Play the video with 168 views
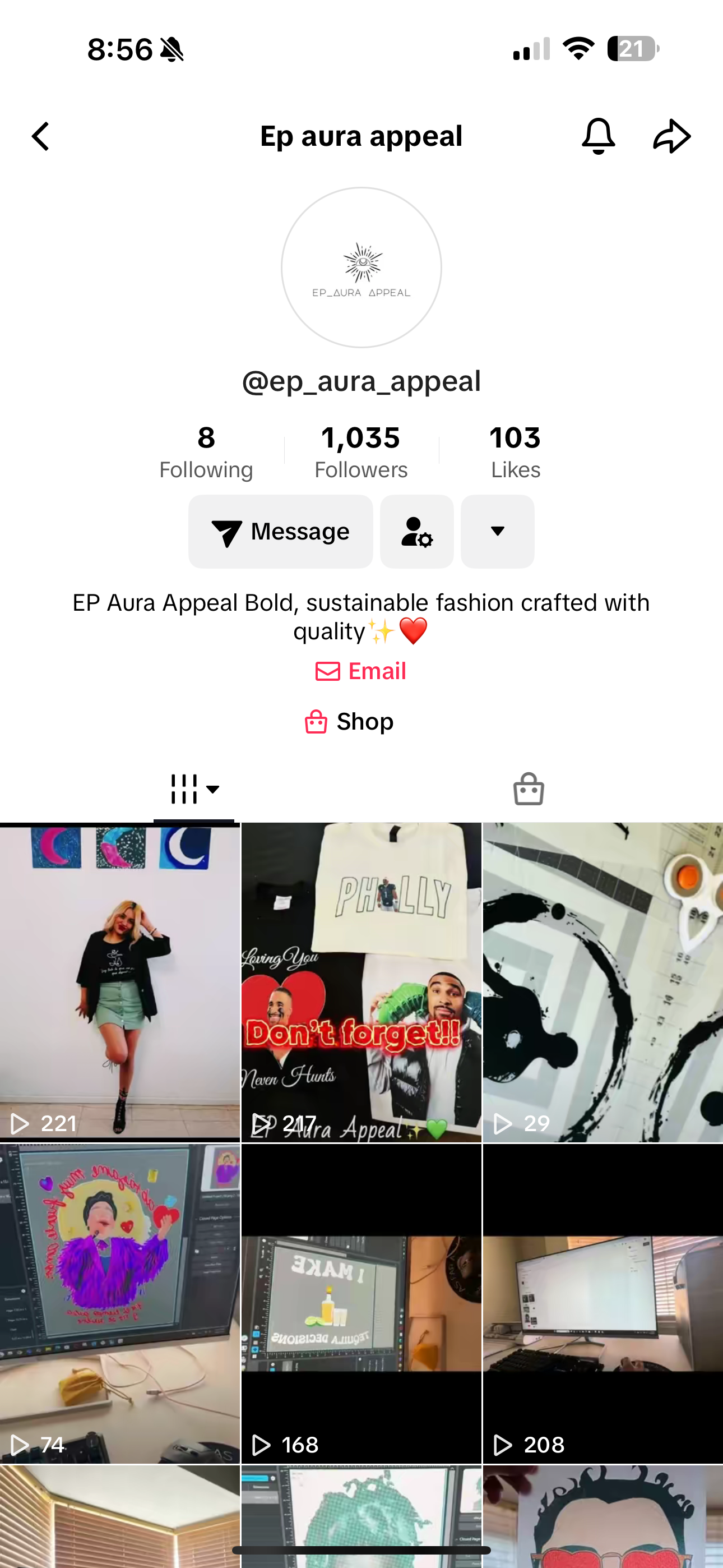 click(361, 1304)
